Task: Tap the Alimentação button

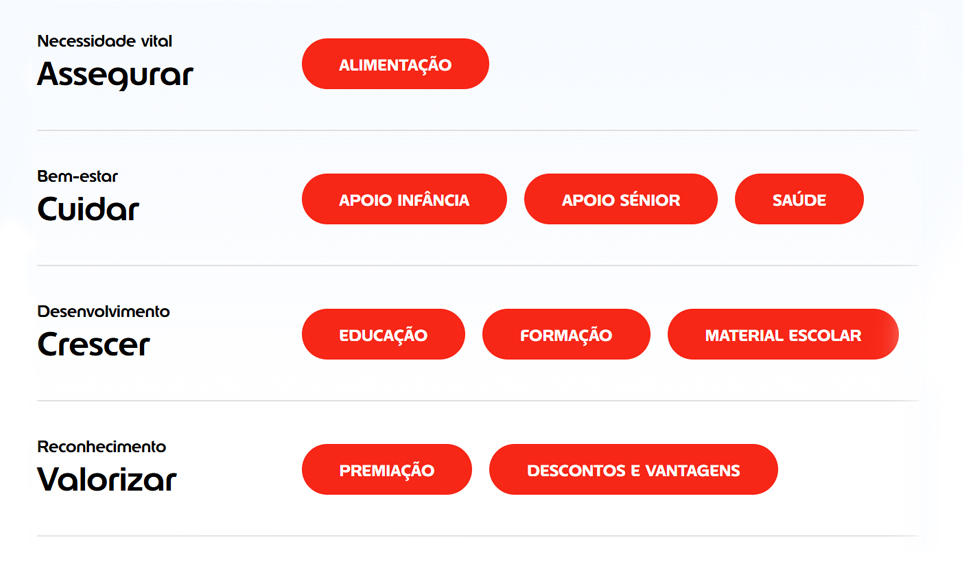Action: 395,65
